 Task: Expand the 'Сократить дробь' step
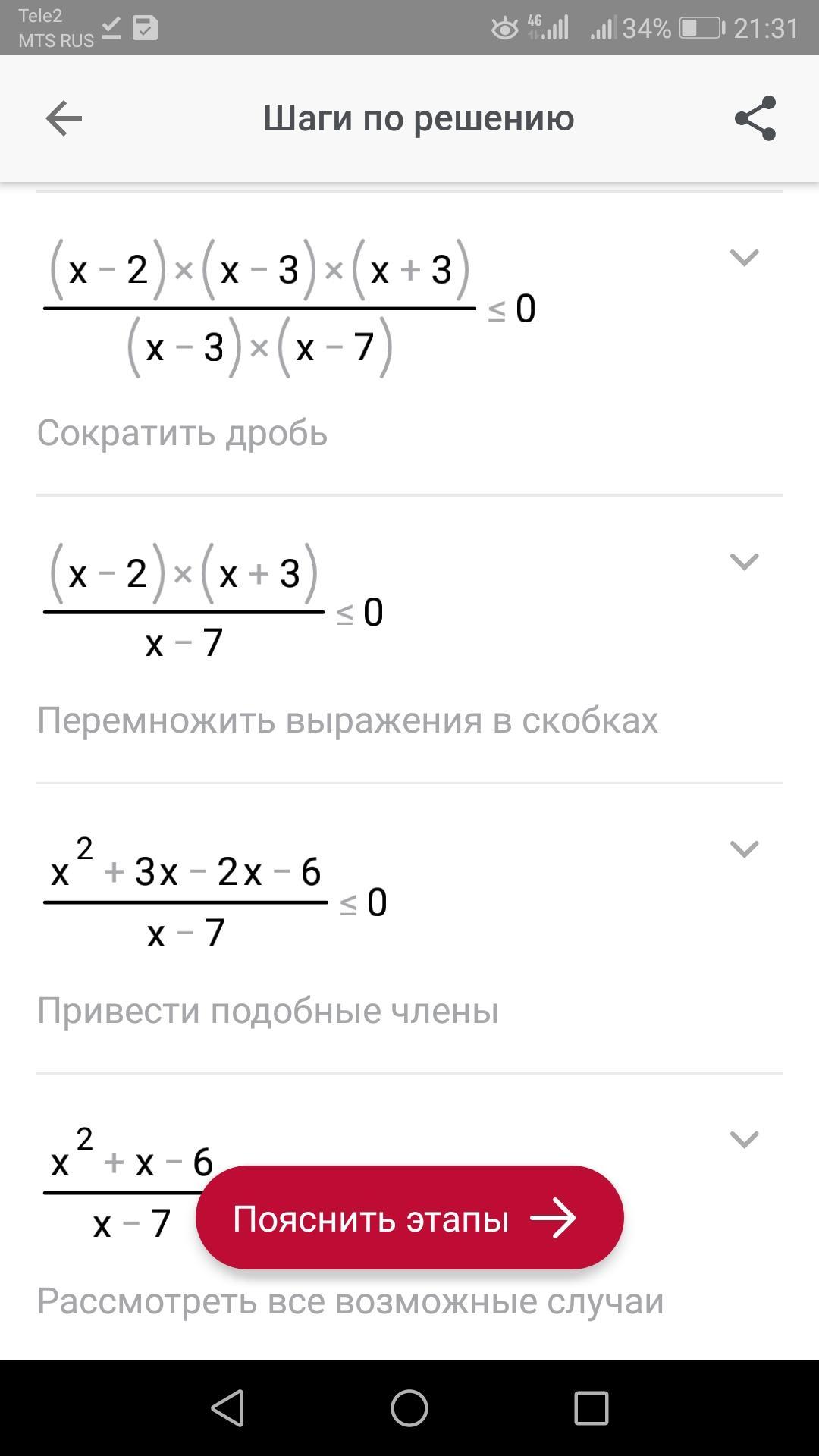tap(744, 258)
